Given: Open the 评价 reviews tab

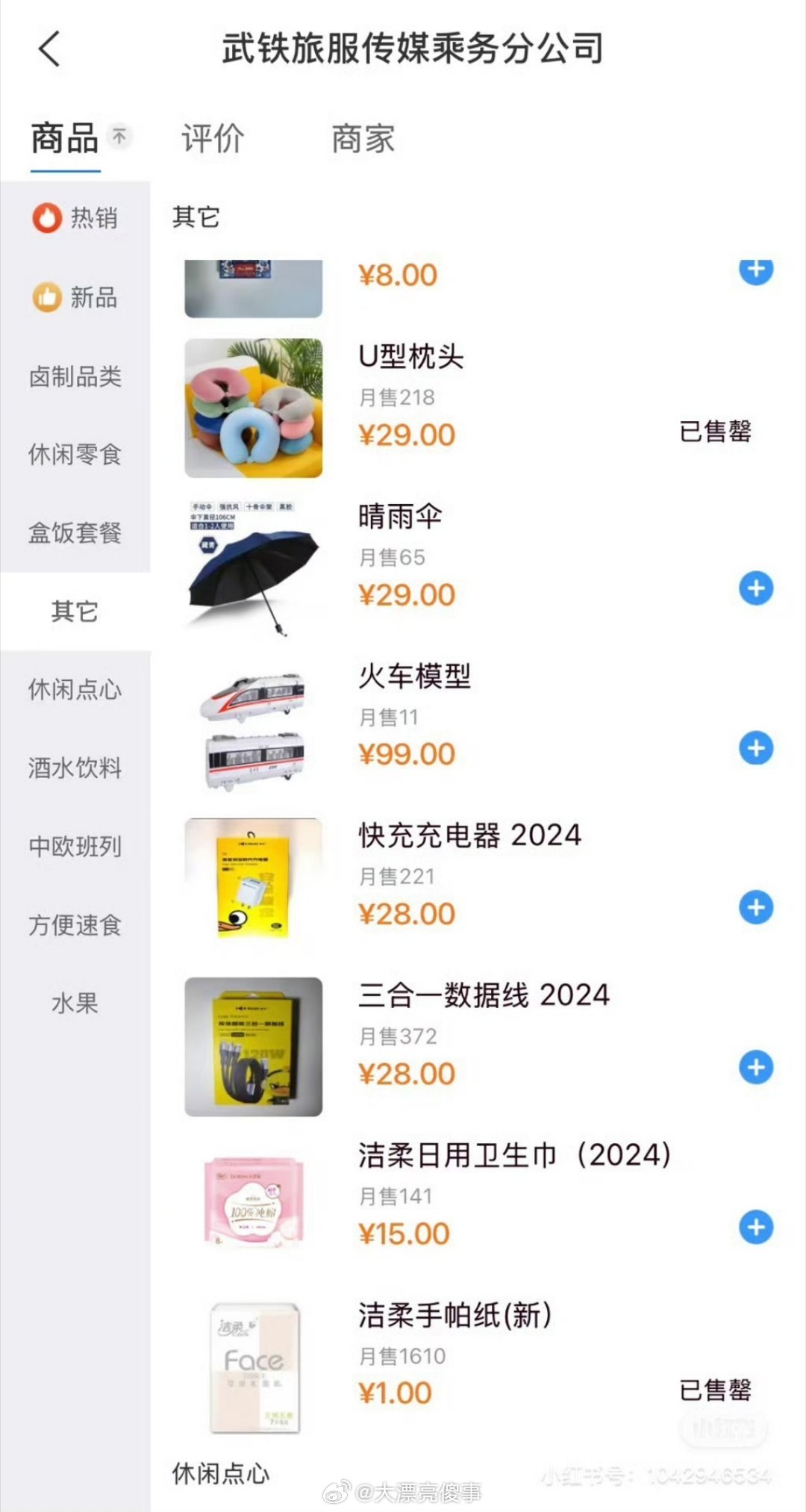Looking at the screenshot, I should click(x=211, y=139).
